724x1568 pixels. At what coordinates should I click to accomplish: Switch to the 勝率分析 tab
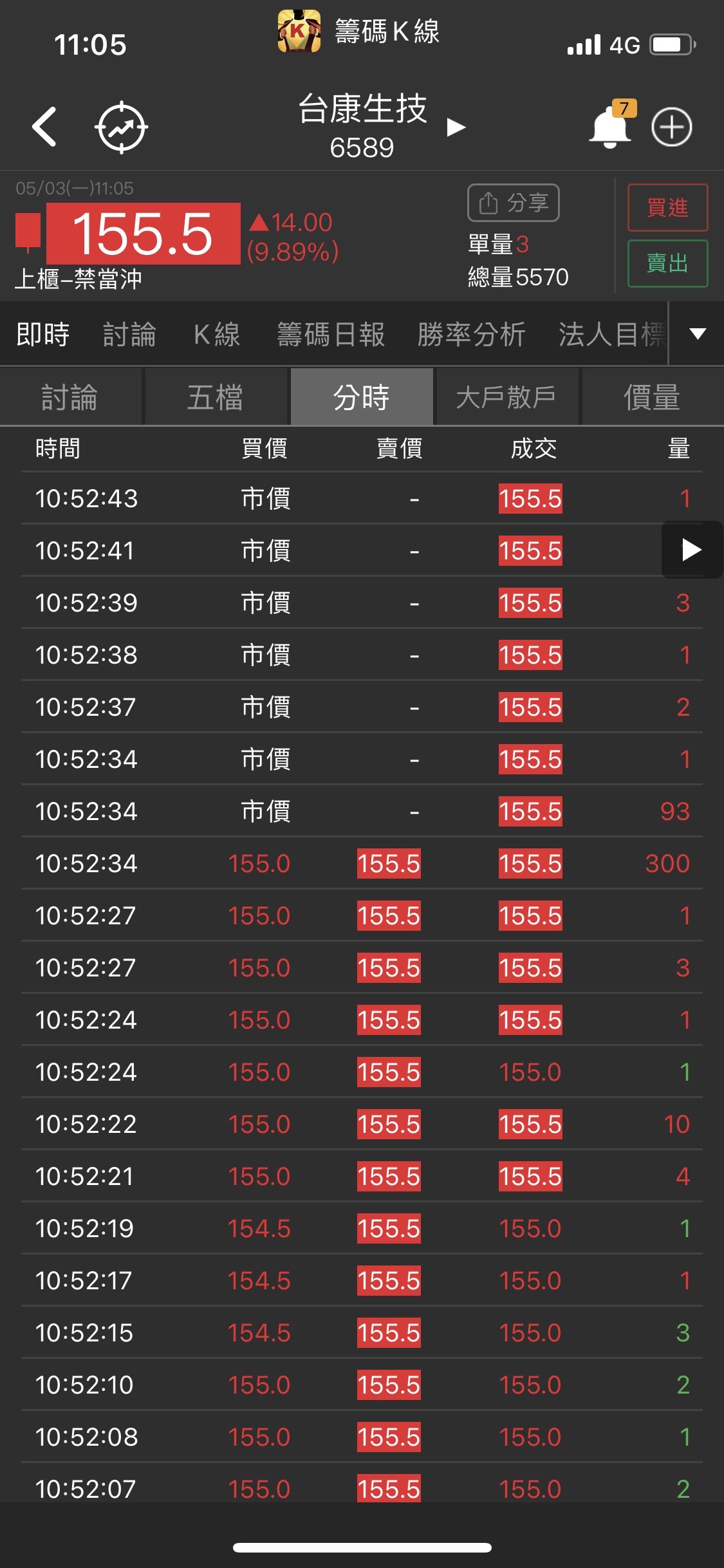471,334
